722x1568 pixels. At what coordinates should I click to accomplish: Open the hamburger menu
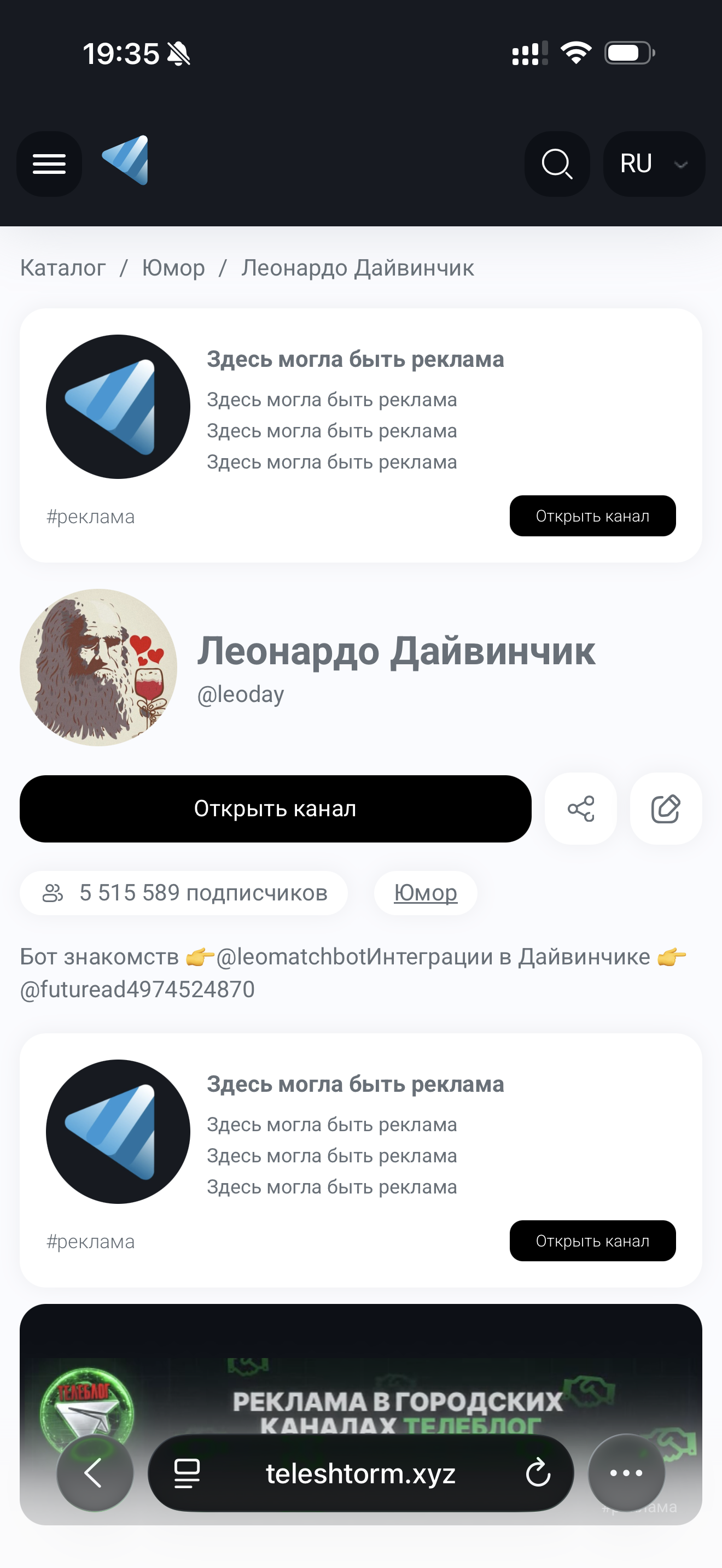49,163
